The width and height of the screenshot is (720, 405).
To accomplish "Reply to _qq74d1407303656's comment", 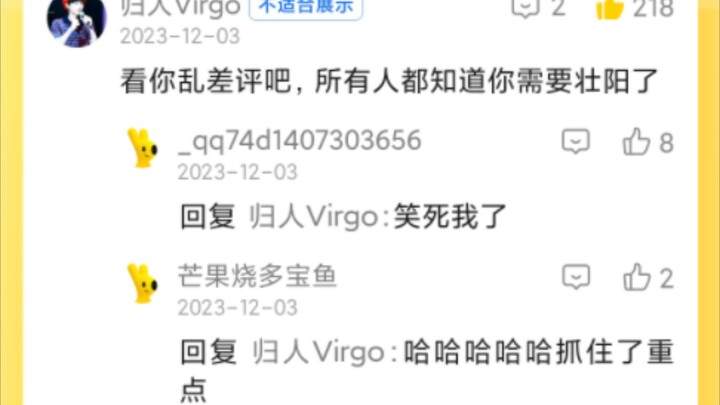I will 575,142.
